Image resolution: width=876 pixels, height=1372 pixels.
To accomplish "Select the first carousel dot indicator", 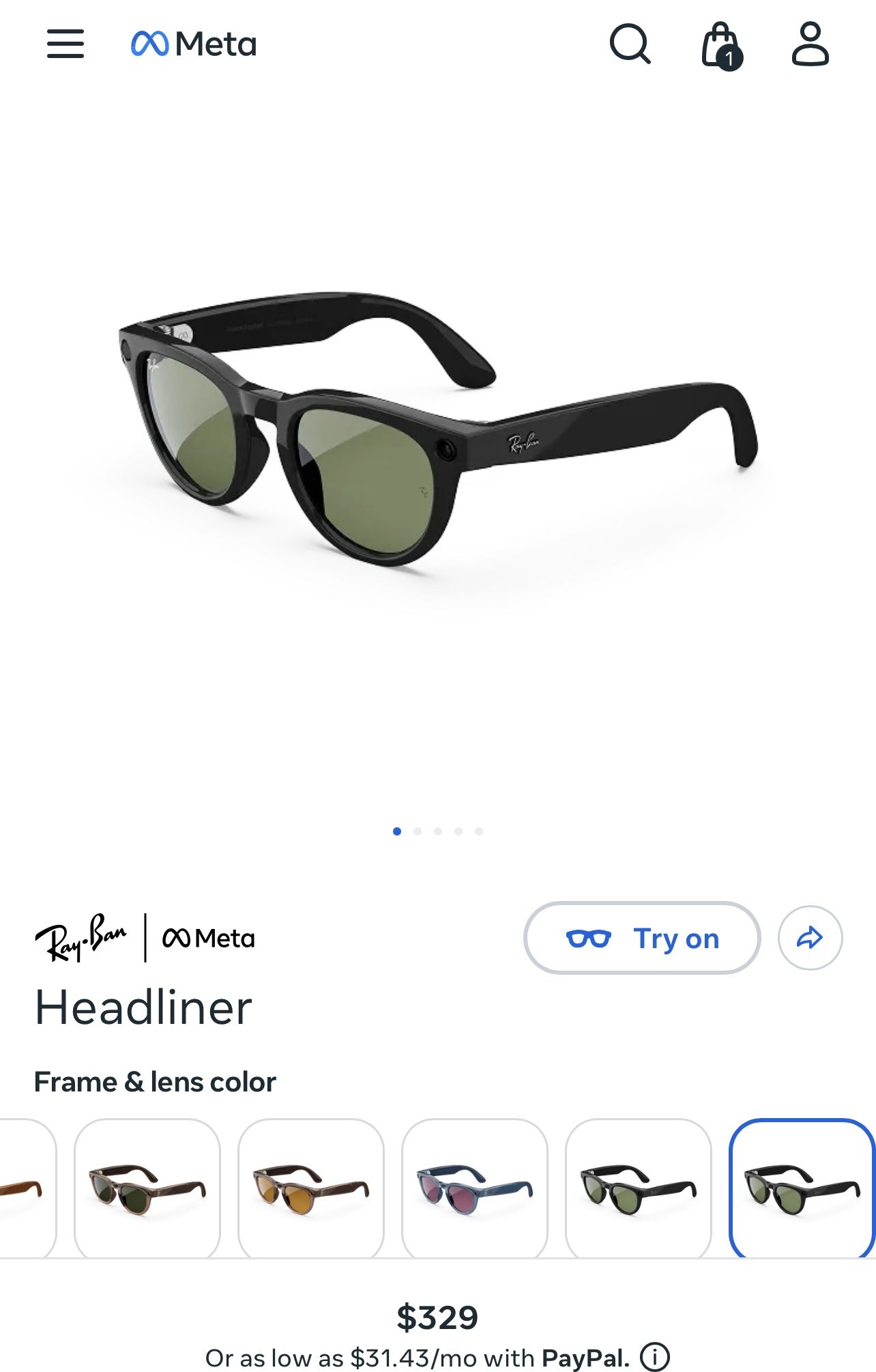I will pos(396,830).
